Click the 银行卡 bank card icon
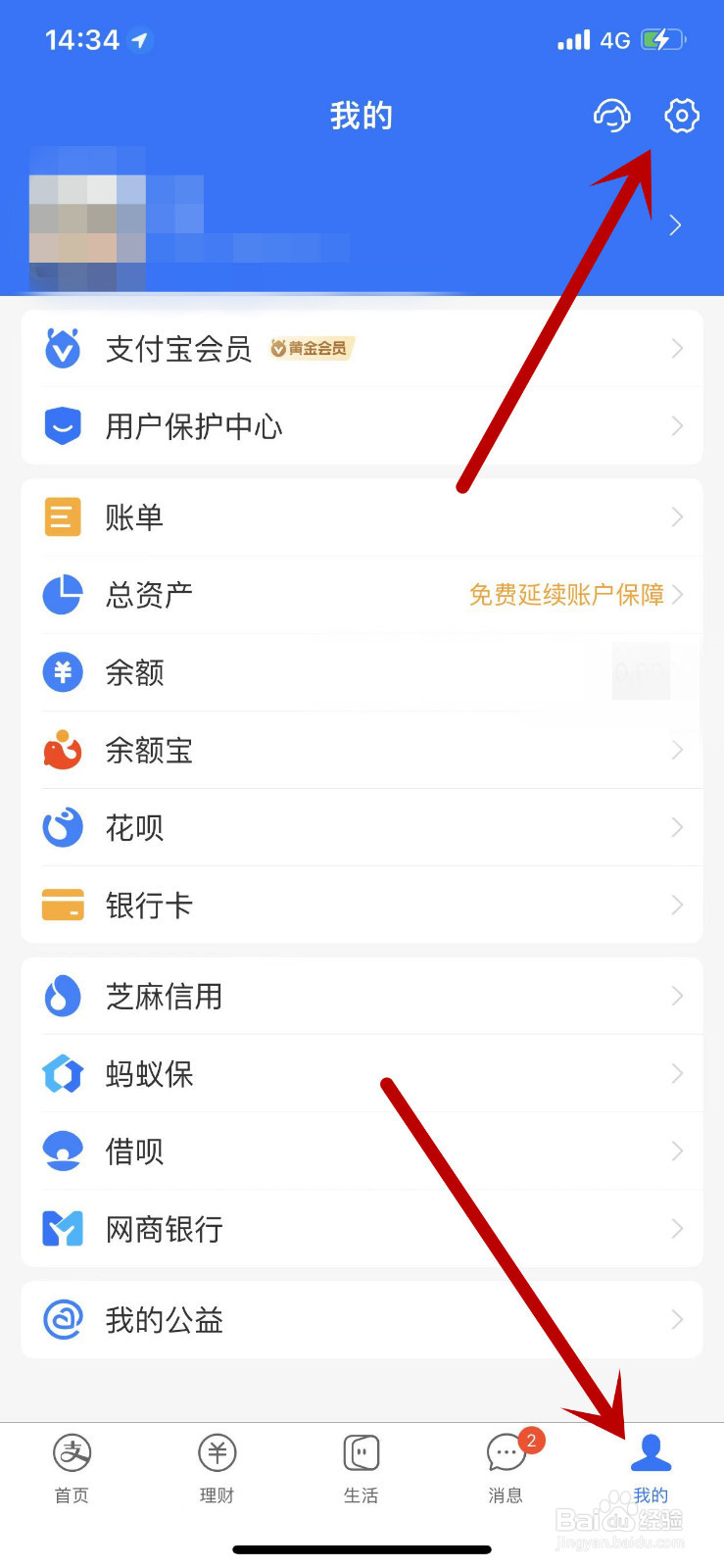 62,905
